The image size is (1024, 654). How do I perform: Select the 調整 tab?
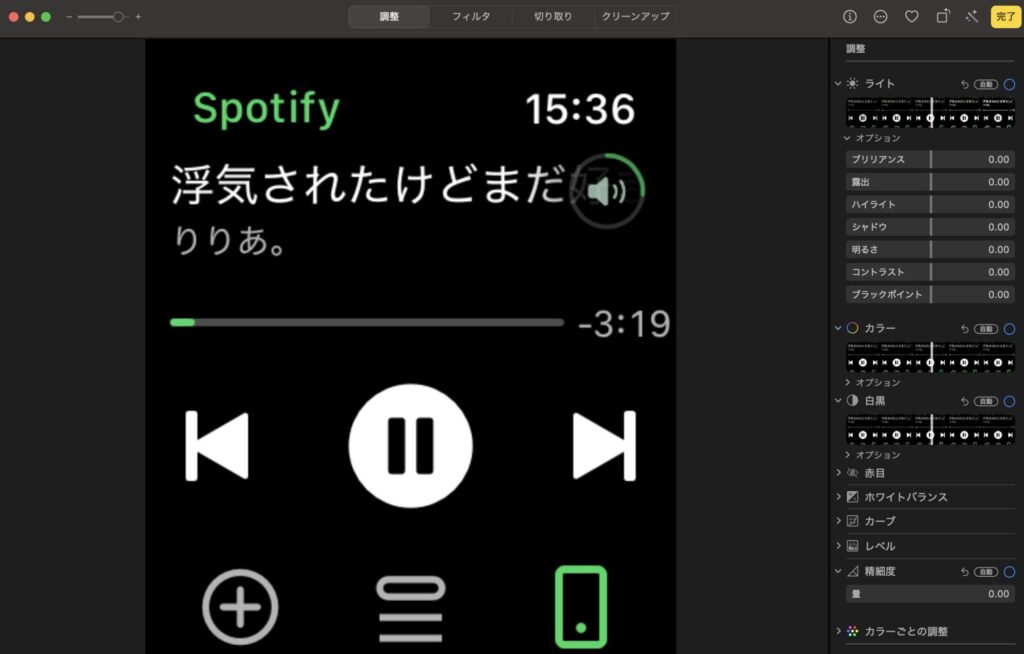click(x=390, y=17)
